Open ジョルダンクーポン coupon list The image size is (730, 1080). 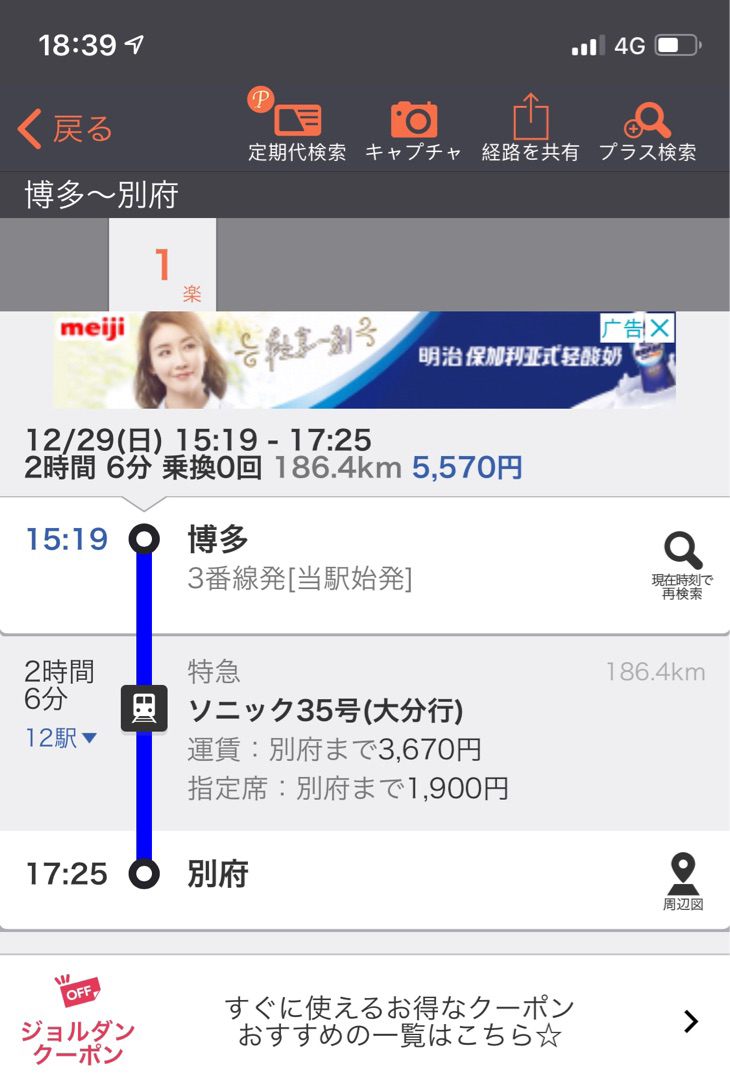tap(365, 1020)
